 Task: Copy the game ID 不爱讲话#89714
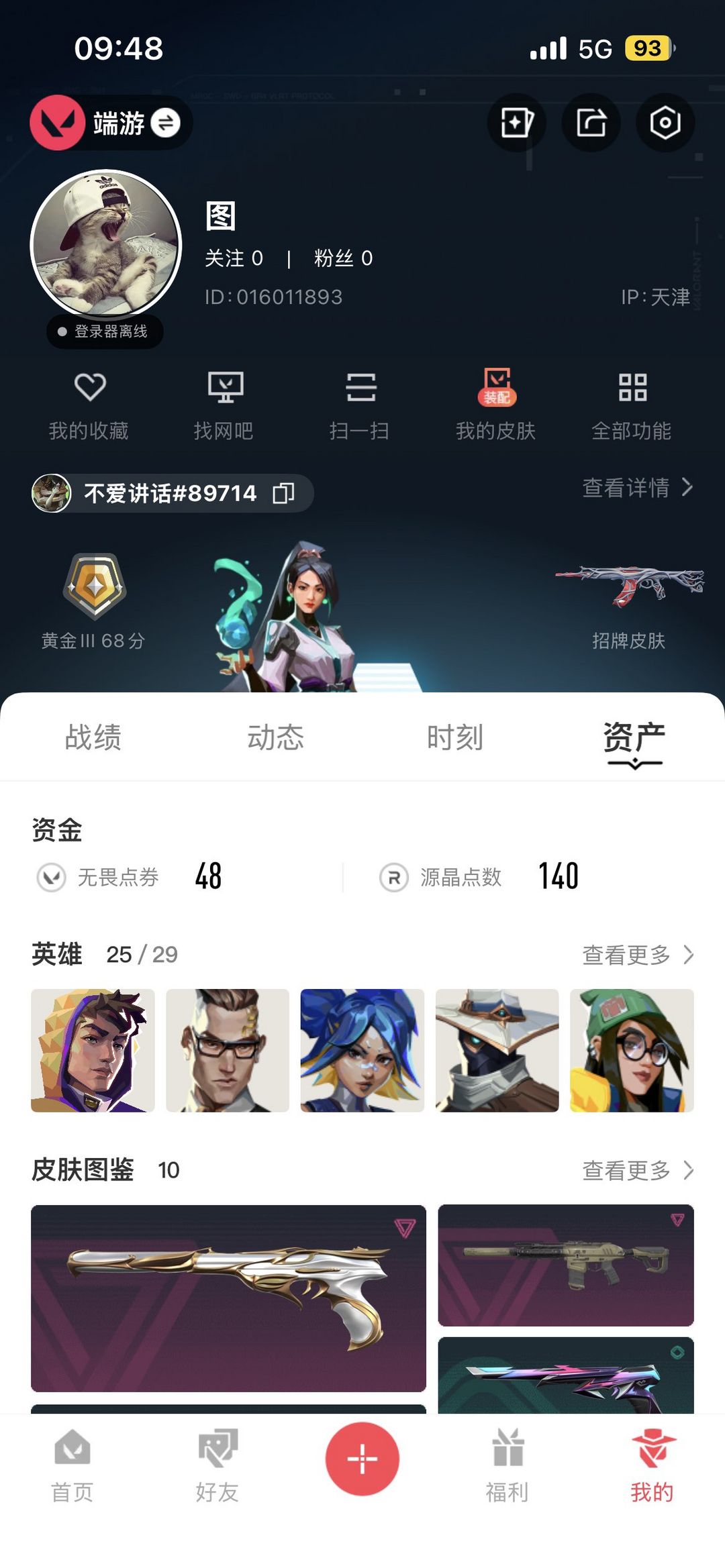(283, 493)
